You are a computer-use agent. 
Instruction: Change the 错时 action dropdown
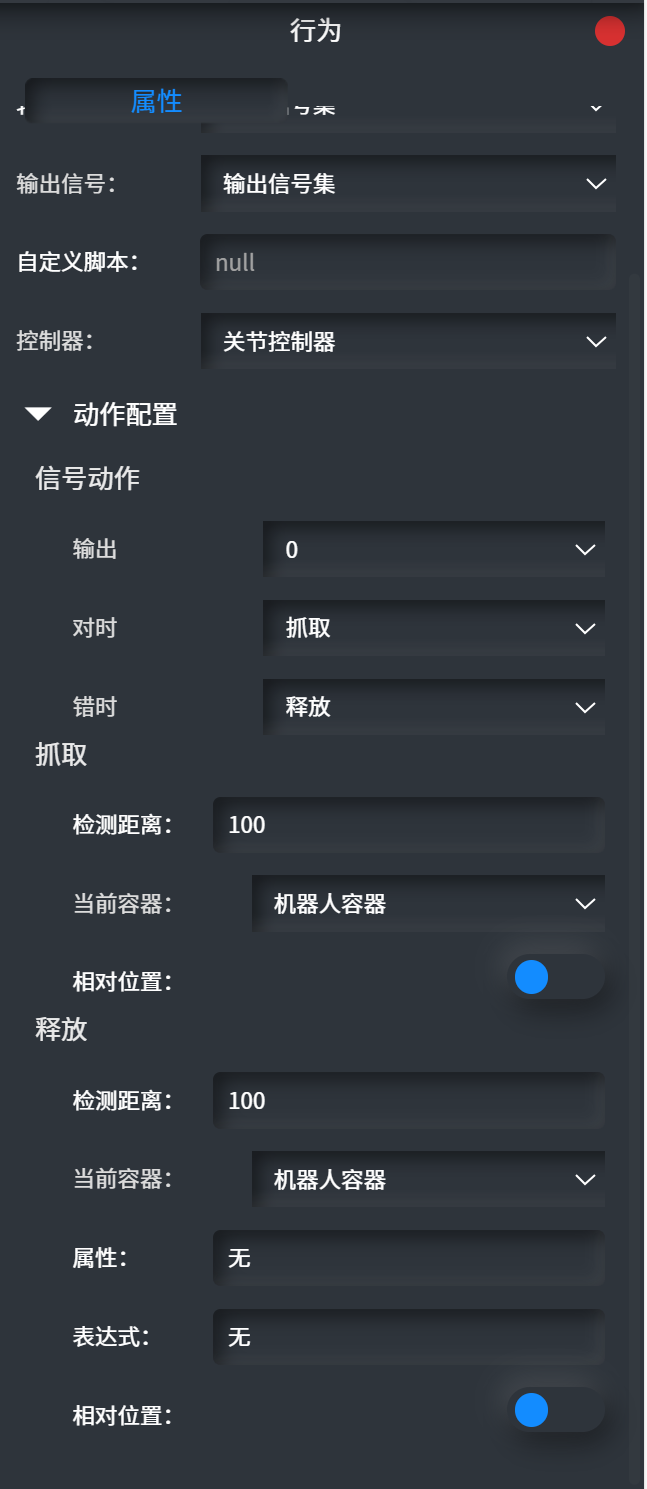coord(434,707)
